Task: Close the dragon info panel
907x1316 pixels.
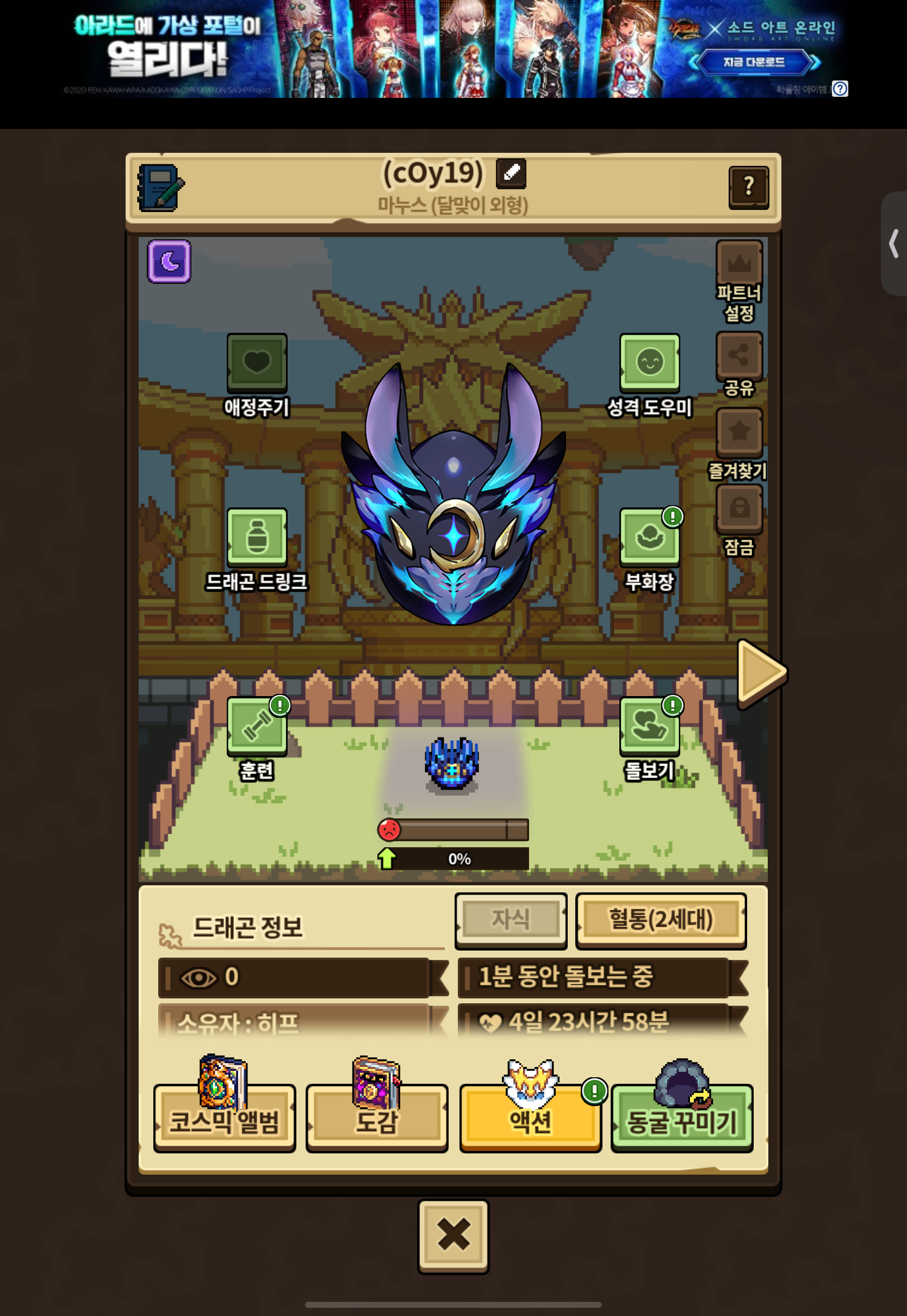Action: (x=453, y=1236)
